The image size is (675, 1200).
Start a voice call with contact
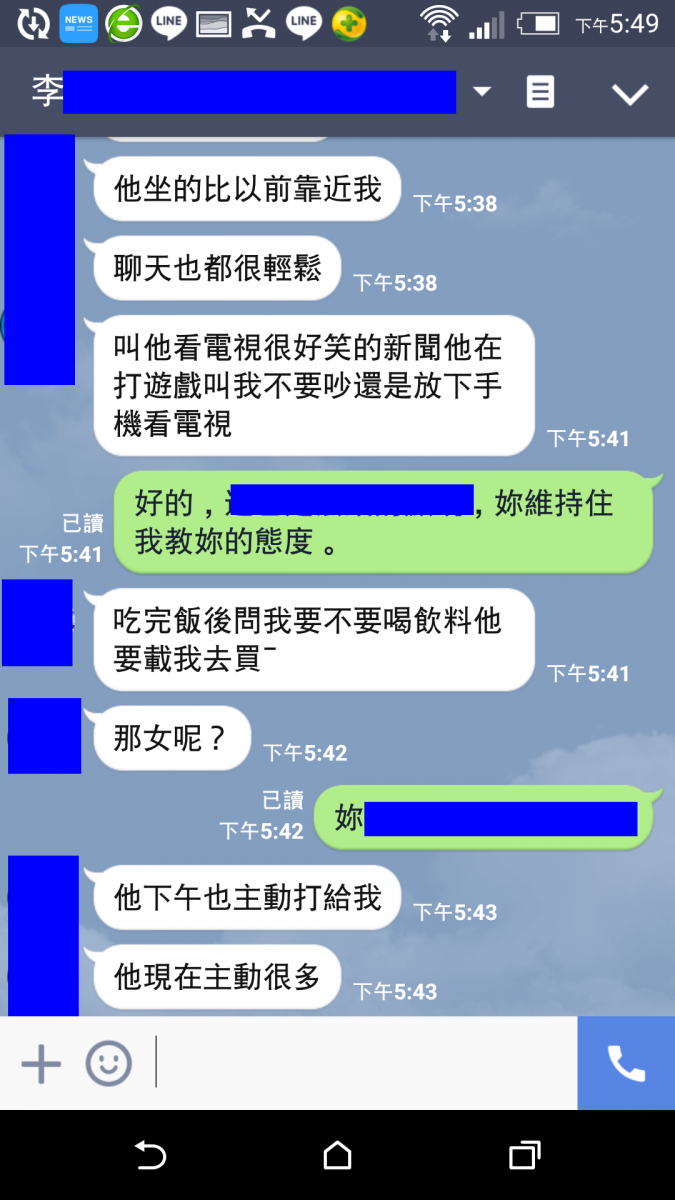pyautogui.click(x=626, y=1063)
